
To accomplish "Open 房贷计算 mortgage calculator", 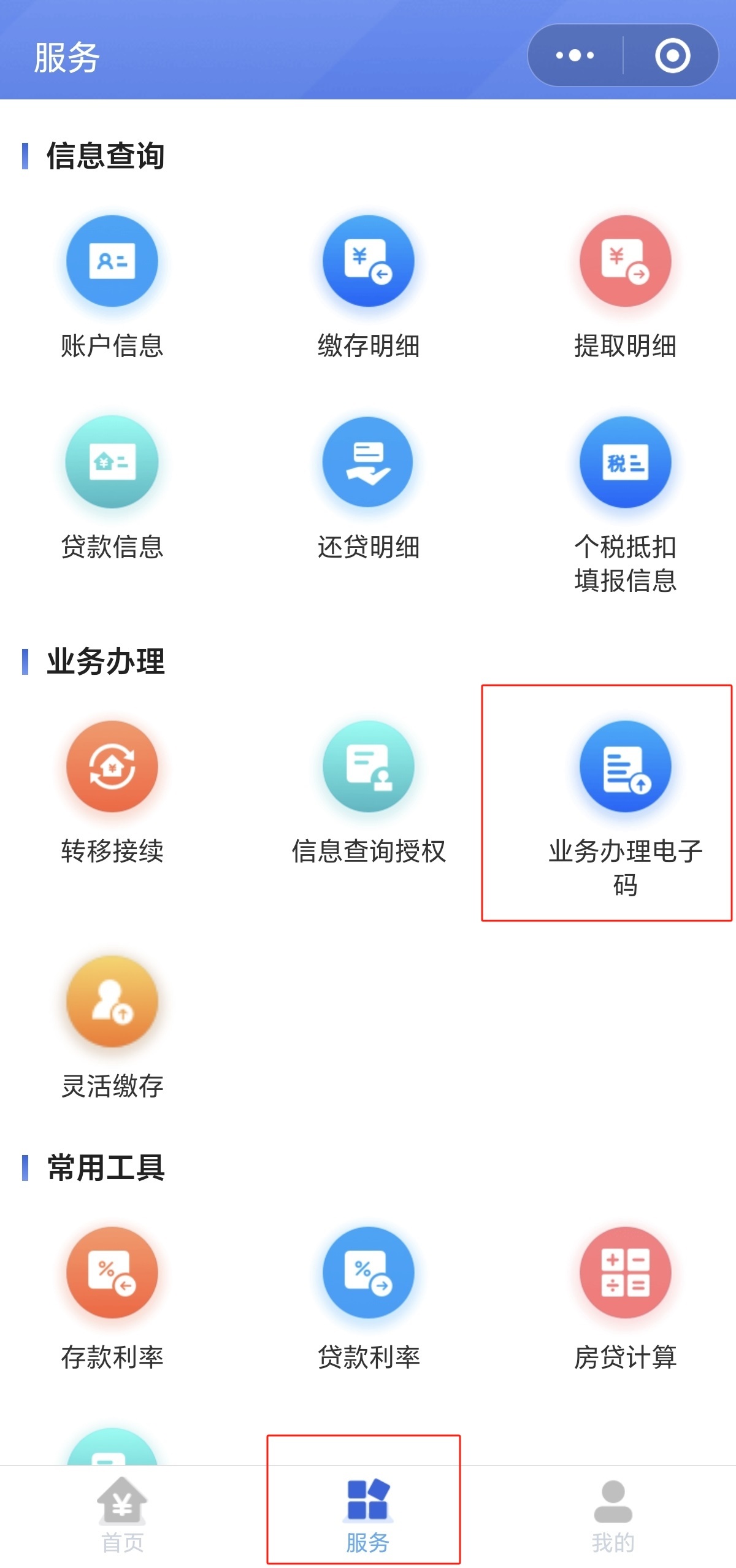I will coord(625,1299).
